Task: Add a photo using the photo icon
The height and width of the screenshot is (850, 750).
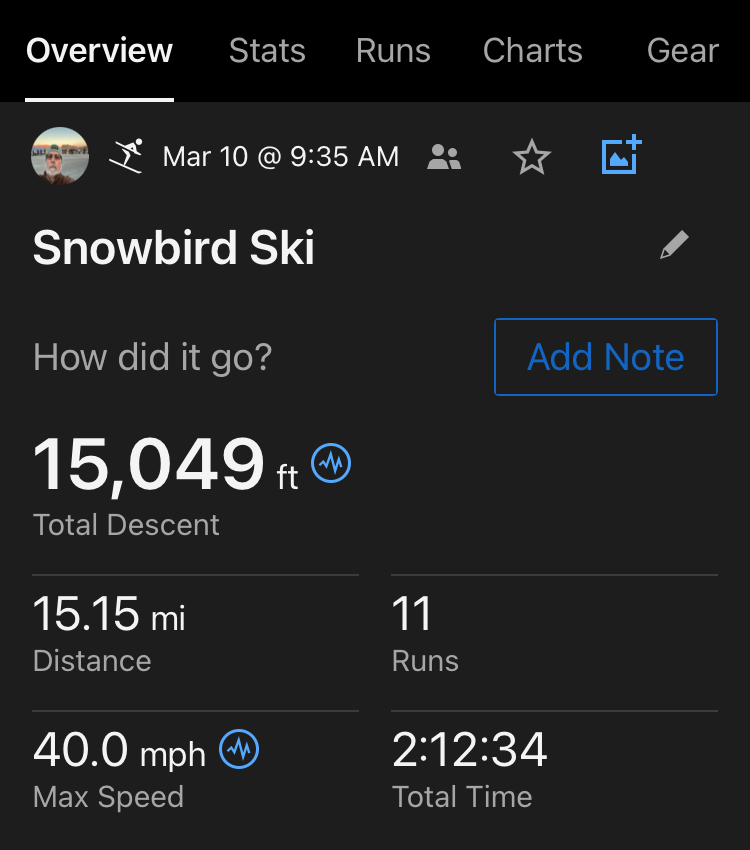Action: tap(621, 156)
